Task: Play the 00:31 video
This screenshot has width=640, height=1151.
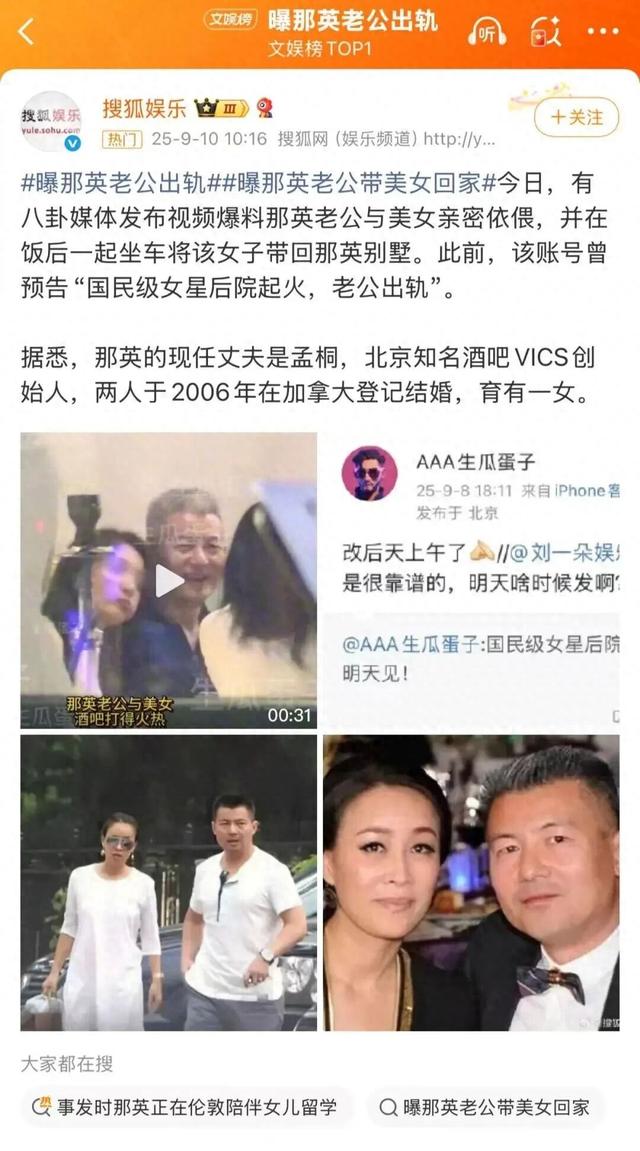Action: pos(169,579)
